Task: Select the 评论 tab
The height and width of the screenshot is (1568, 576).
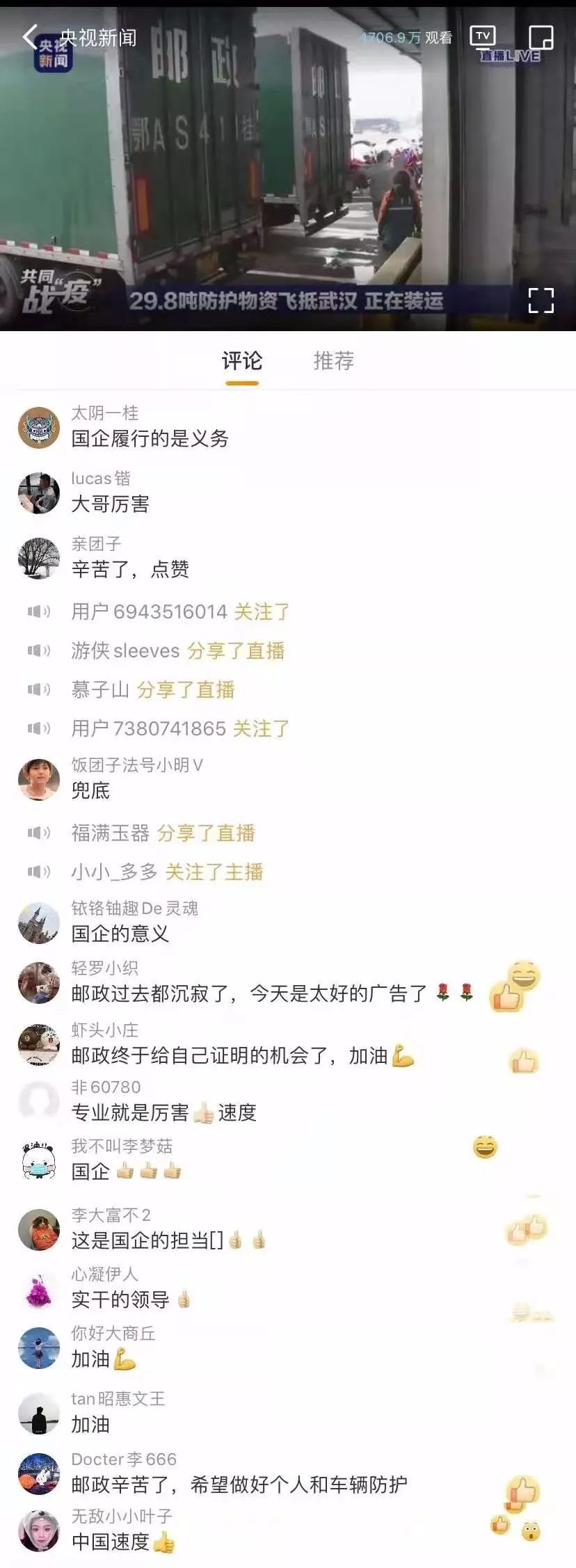Action: pos(241,361)
